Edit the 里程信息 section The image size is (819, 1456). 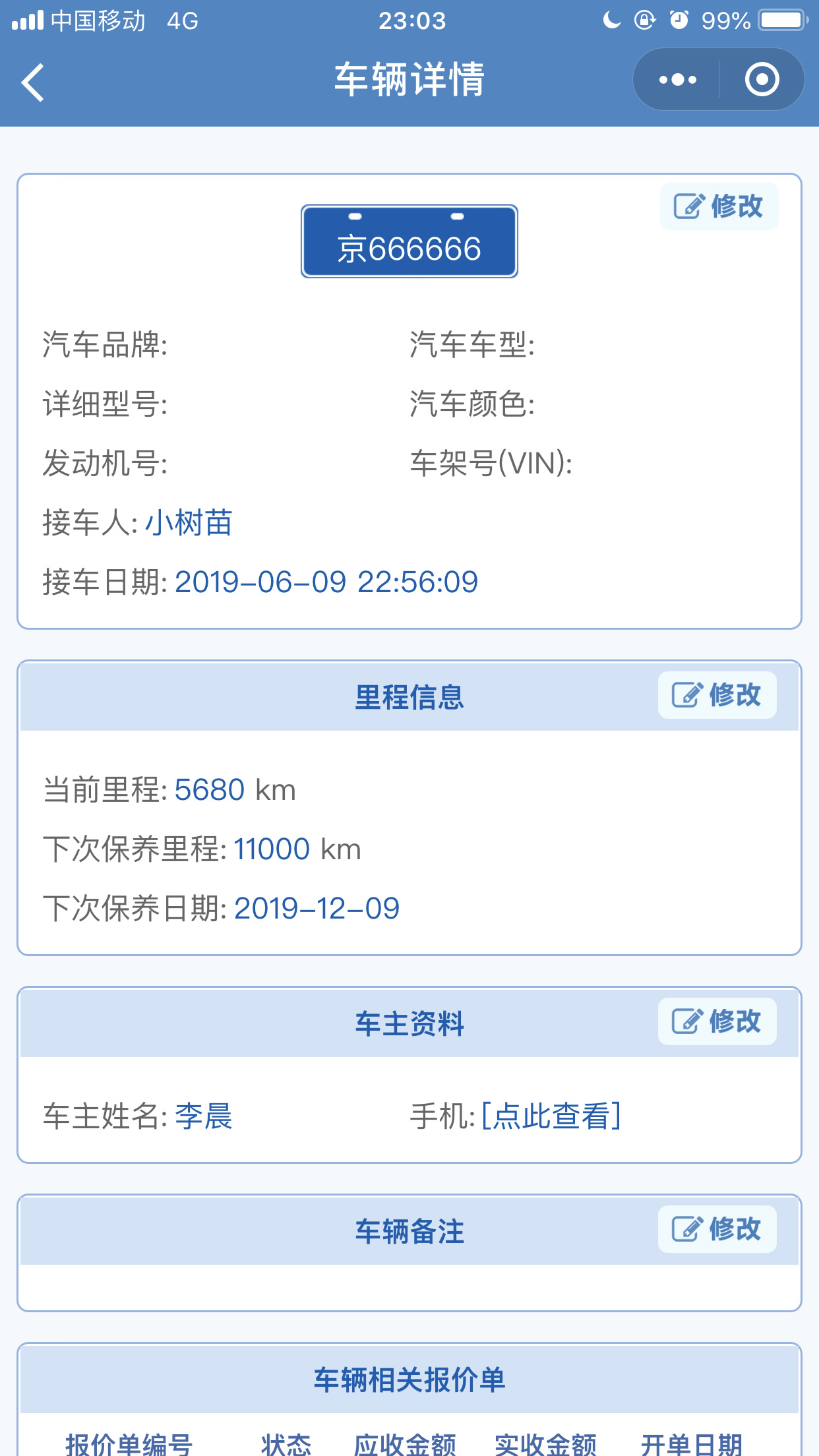717,695
